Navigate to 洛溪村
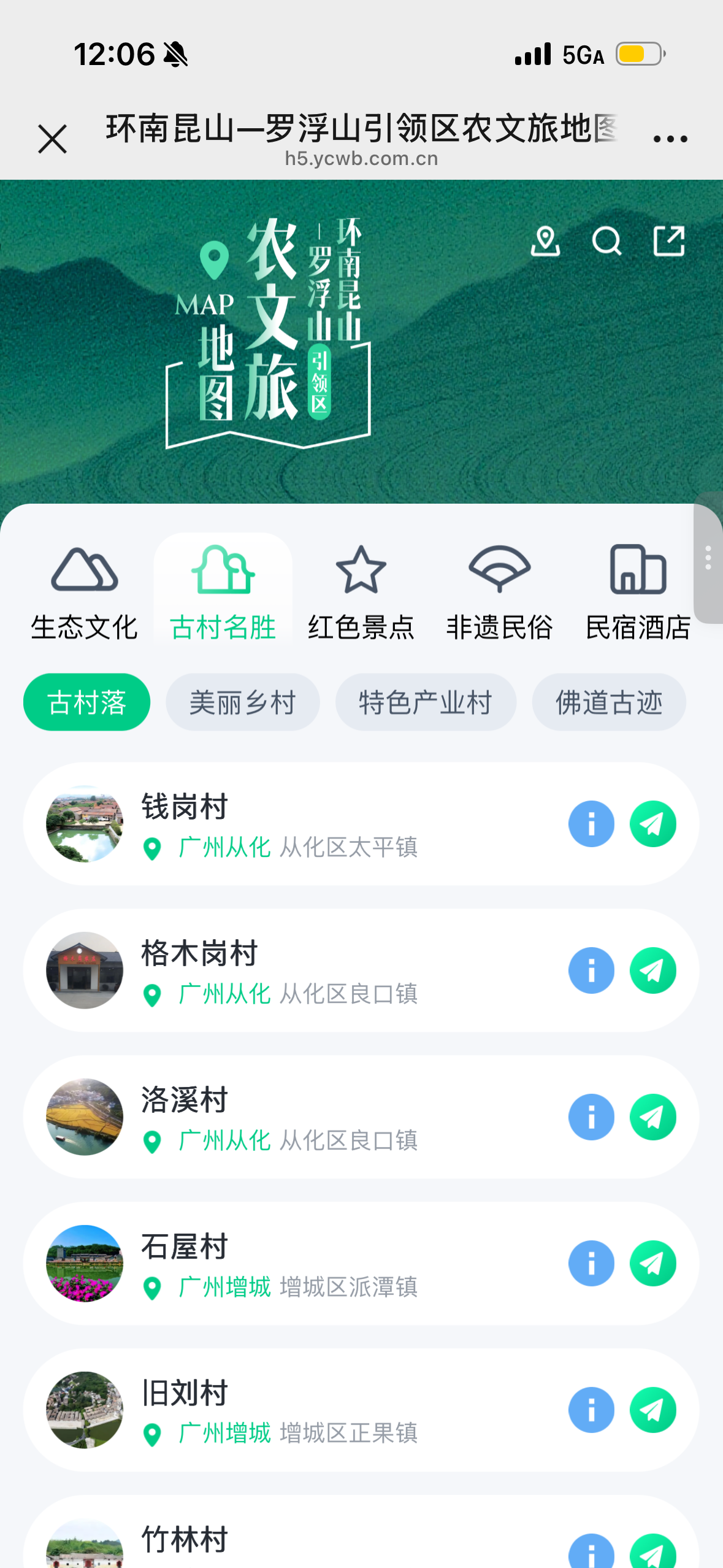 tap(653, 1117)
